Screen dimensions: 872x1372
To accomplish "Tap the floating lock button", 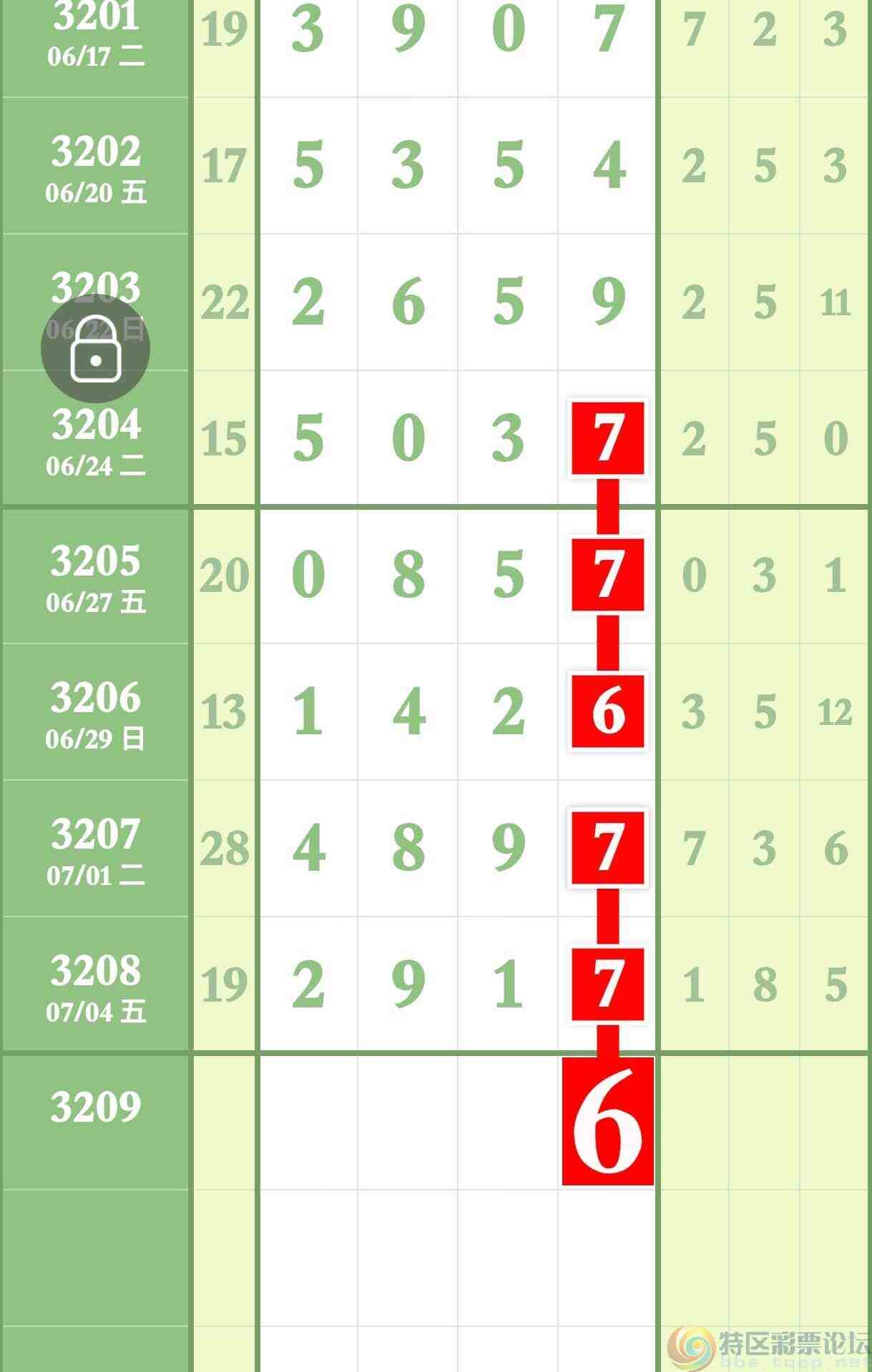I will coord(95,349).
